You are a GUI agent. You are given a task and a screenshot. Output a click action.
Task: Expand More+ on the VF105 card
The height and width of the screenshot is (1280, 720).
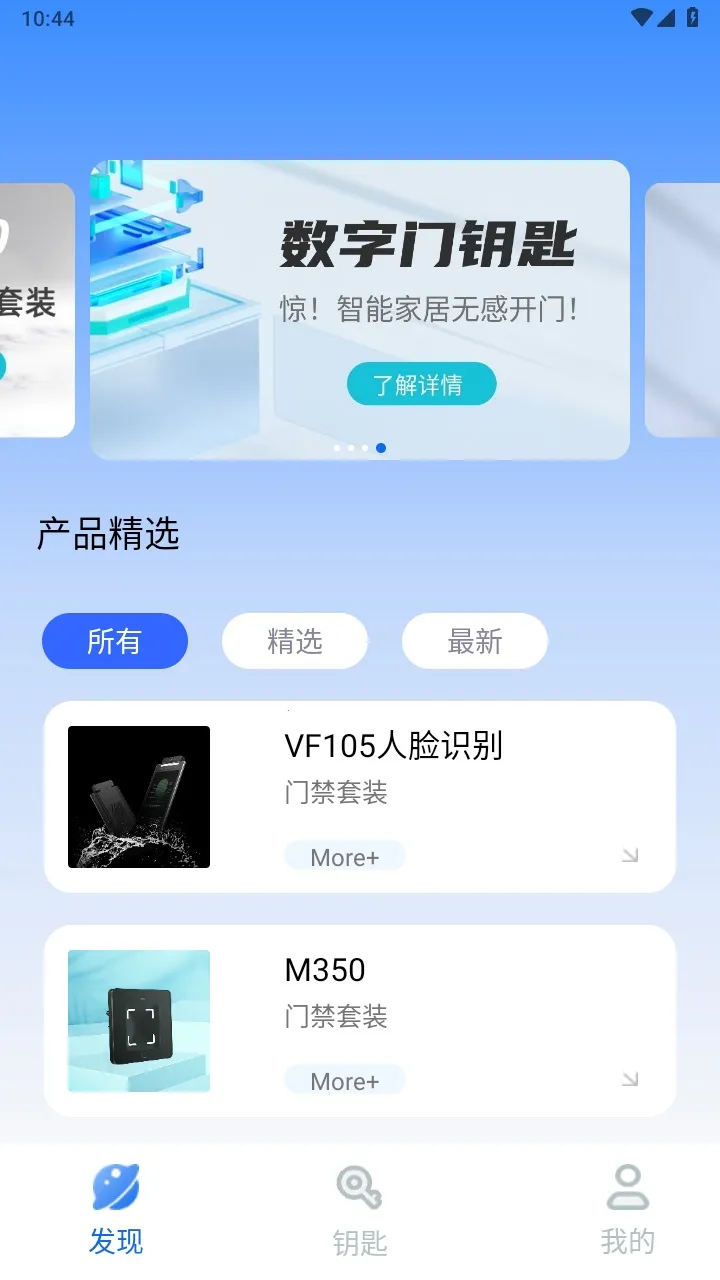pyautogui.click(x=344, y=856)
